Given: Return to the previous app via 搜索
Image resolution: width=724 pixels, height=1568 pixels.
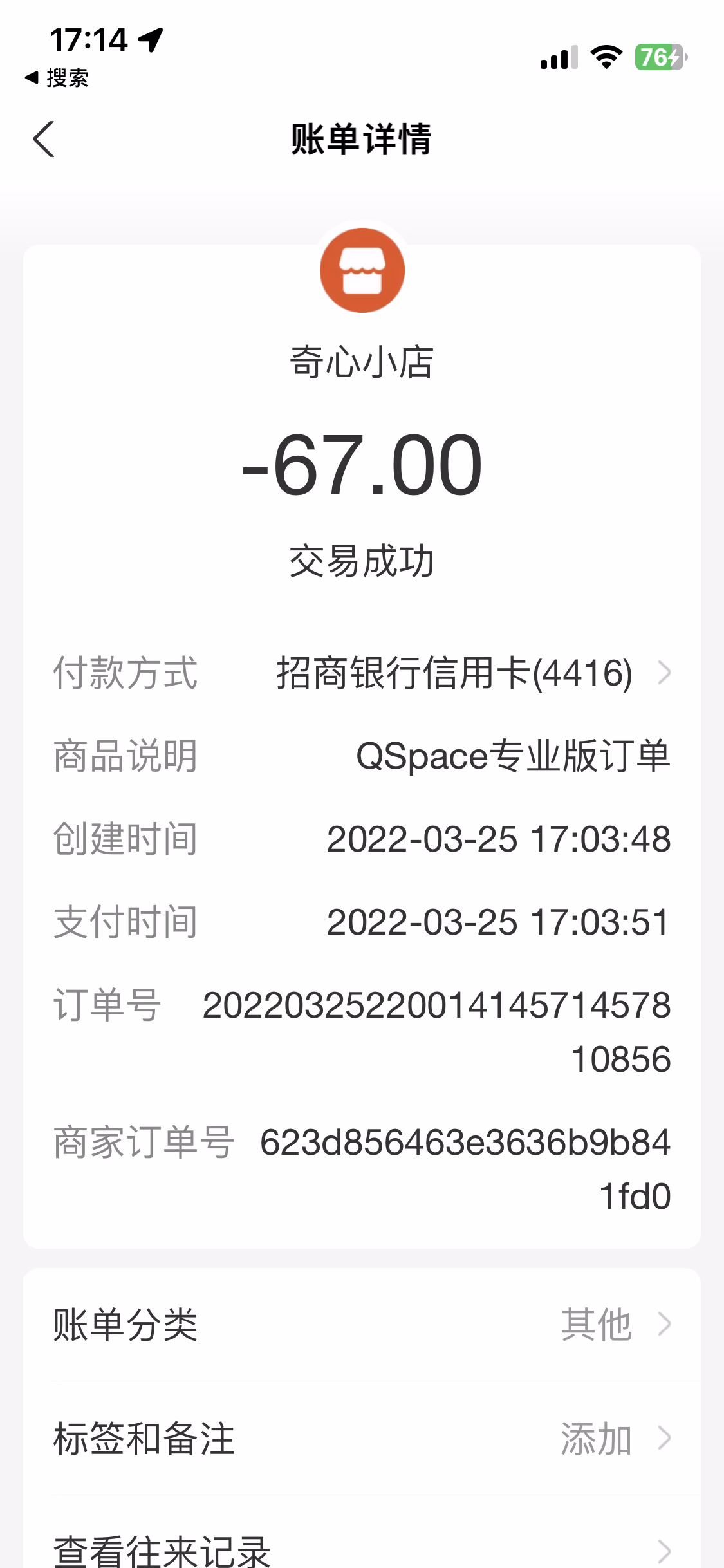Looking at the screenshot, I should [57, 78].
